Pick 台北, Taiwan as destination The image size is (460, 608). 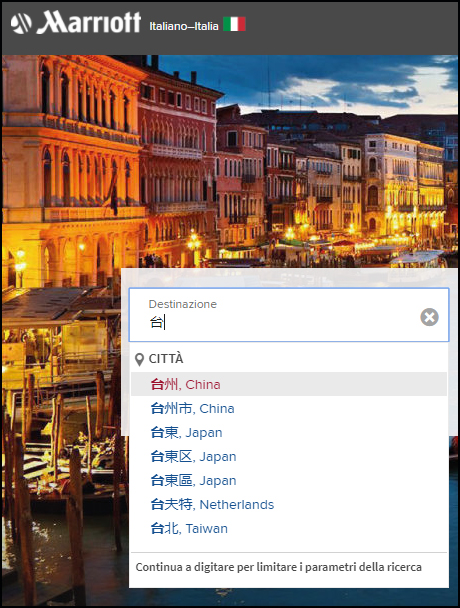tap(289, 529)
